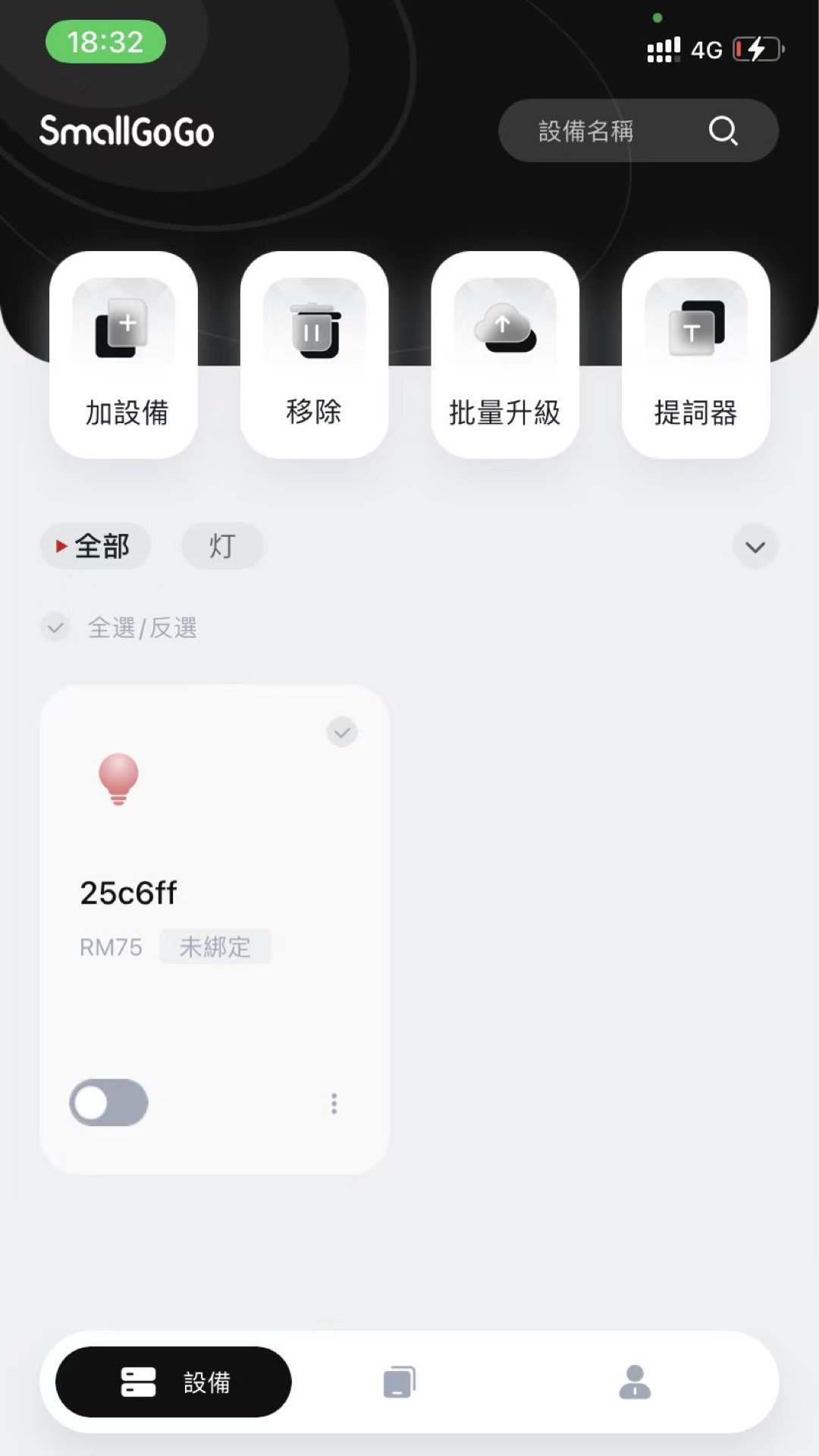Tick the checkbox on the 25c6ff card
The image size is (819, 1456).
341,731
